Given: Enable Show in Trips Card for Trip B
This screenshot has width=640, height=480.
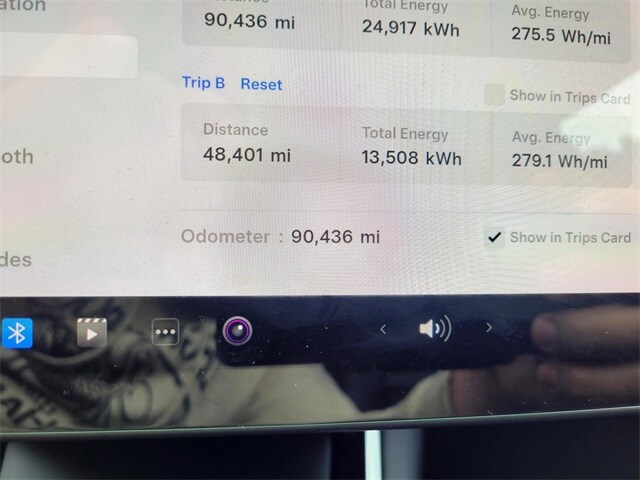Looking at the screenshot, I should coord(494,96).
